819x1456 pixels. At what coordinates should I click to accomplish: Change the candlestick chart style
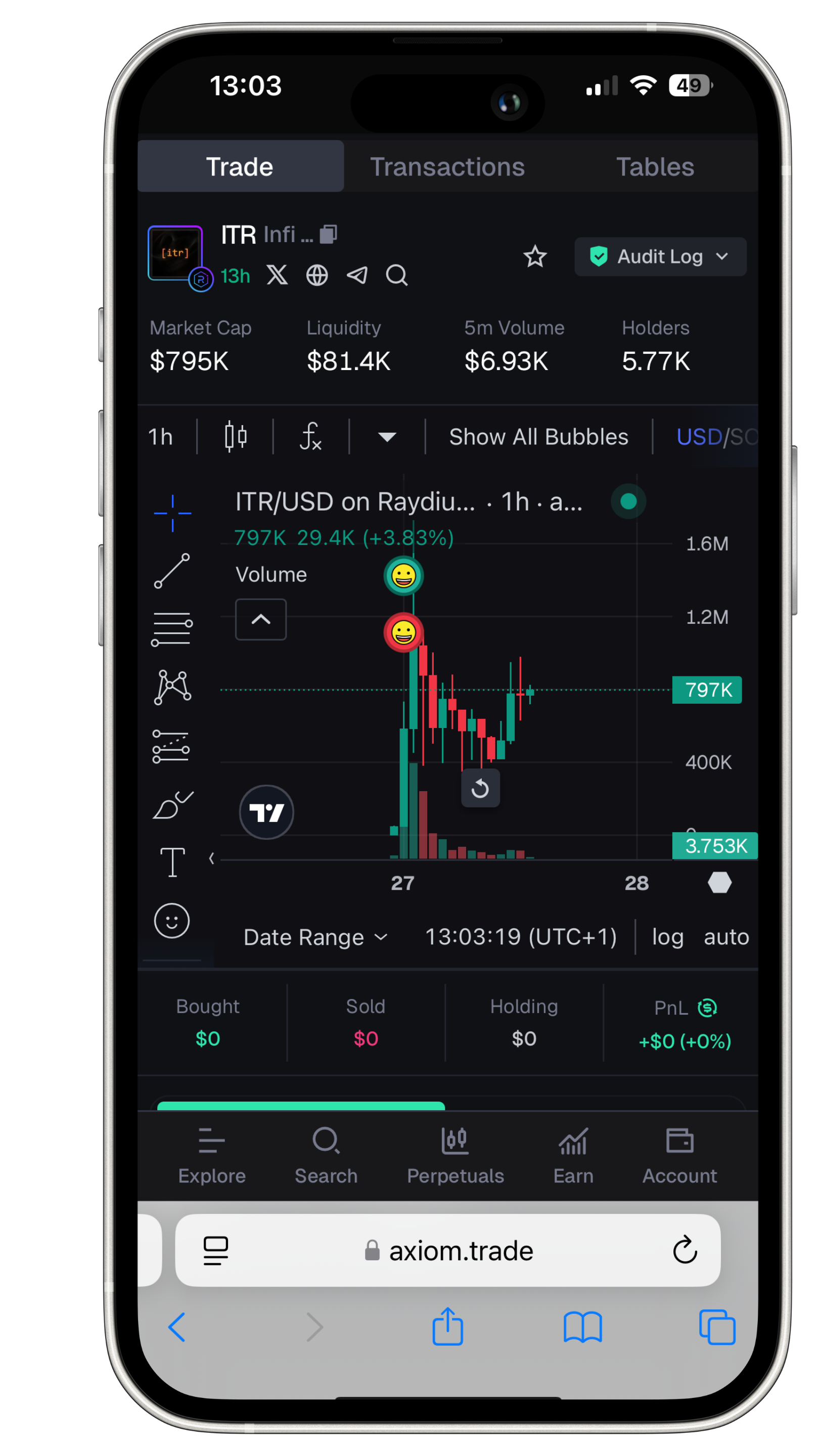tap(235, 437)
